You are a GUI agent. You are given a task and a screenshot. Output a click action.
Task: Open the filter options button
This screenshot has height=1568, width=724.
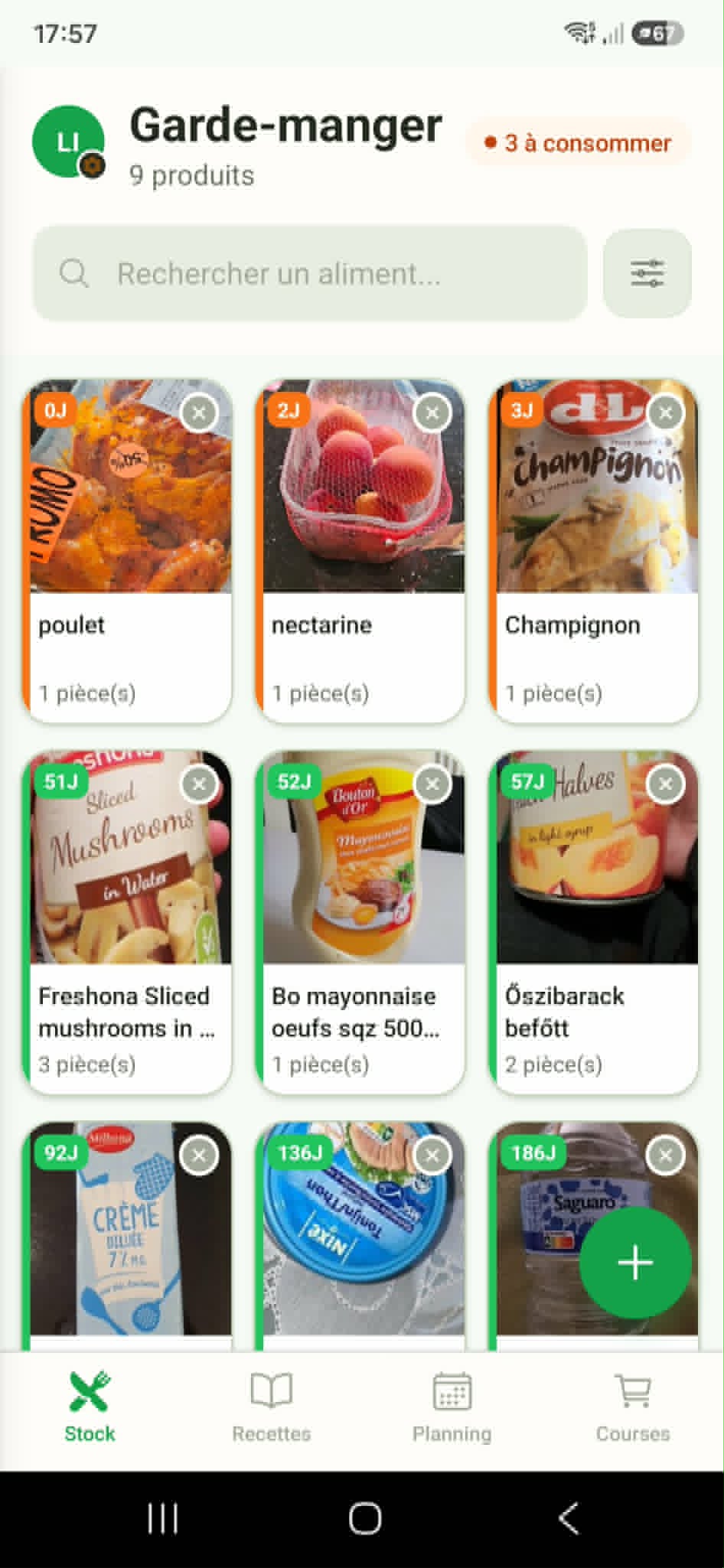click(x=647, y=273)
